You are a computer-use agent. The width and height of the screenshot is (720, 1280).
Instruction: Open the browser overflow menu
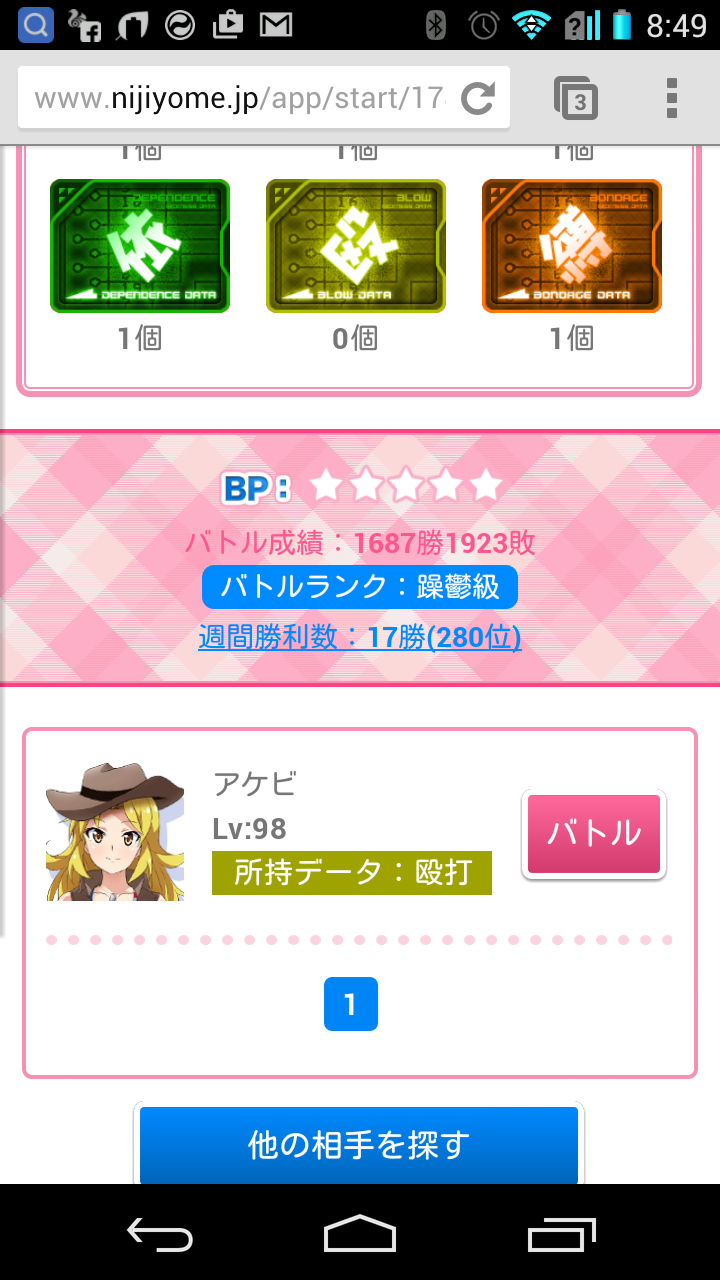pyautogui.click(x=671, y=98)
